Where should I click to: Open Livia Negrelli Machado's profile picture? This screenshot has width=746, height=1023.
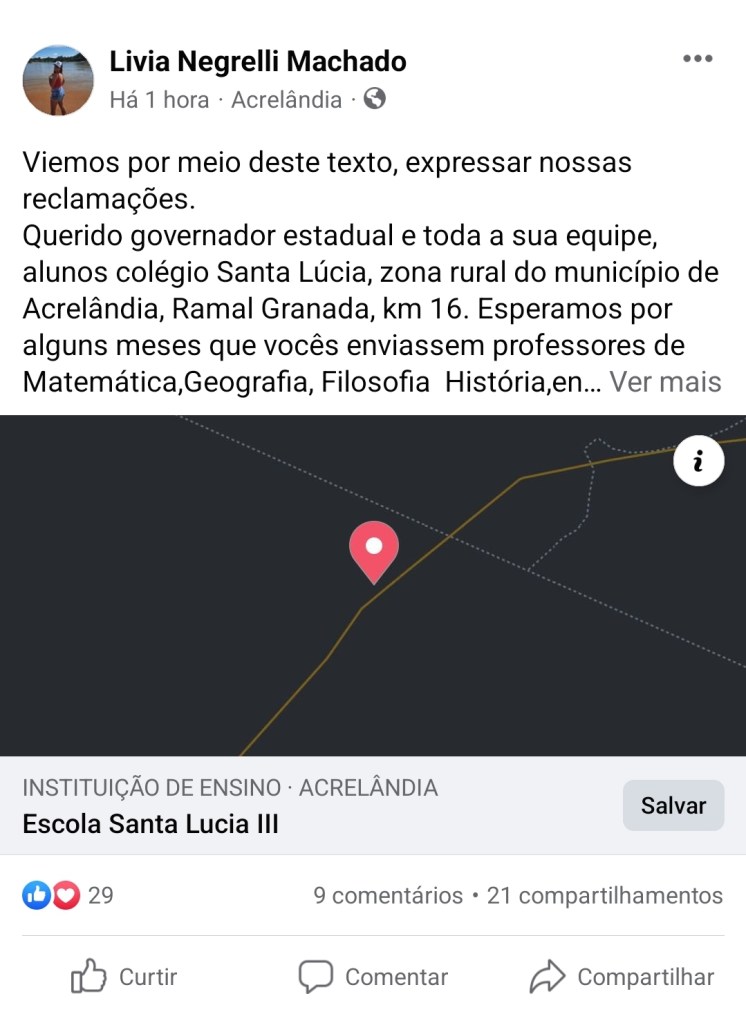point(58,80)
